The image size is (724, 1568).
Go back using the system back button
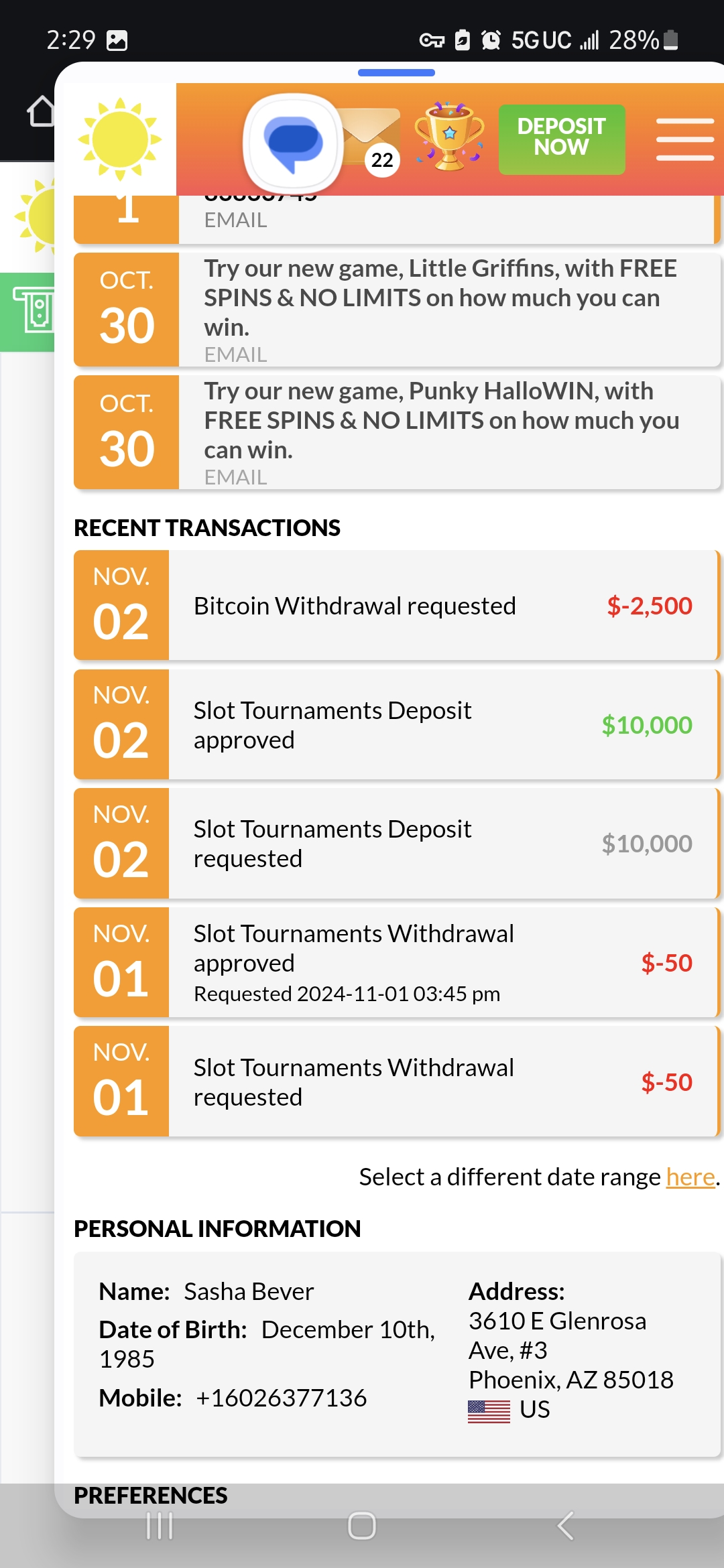[x=565, y=1526]
